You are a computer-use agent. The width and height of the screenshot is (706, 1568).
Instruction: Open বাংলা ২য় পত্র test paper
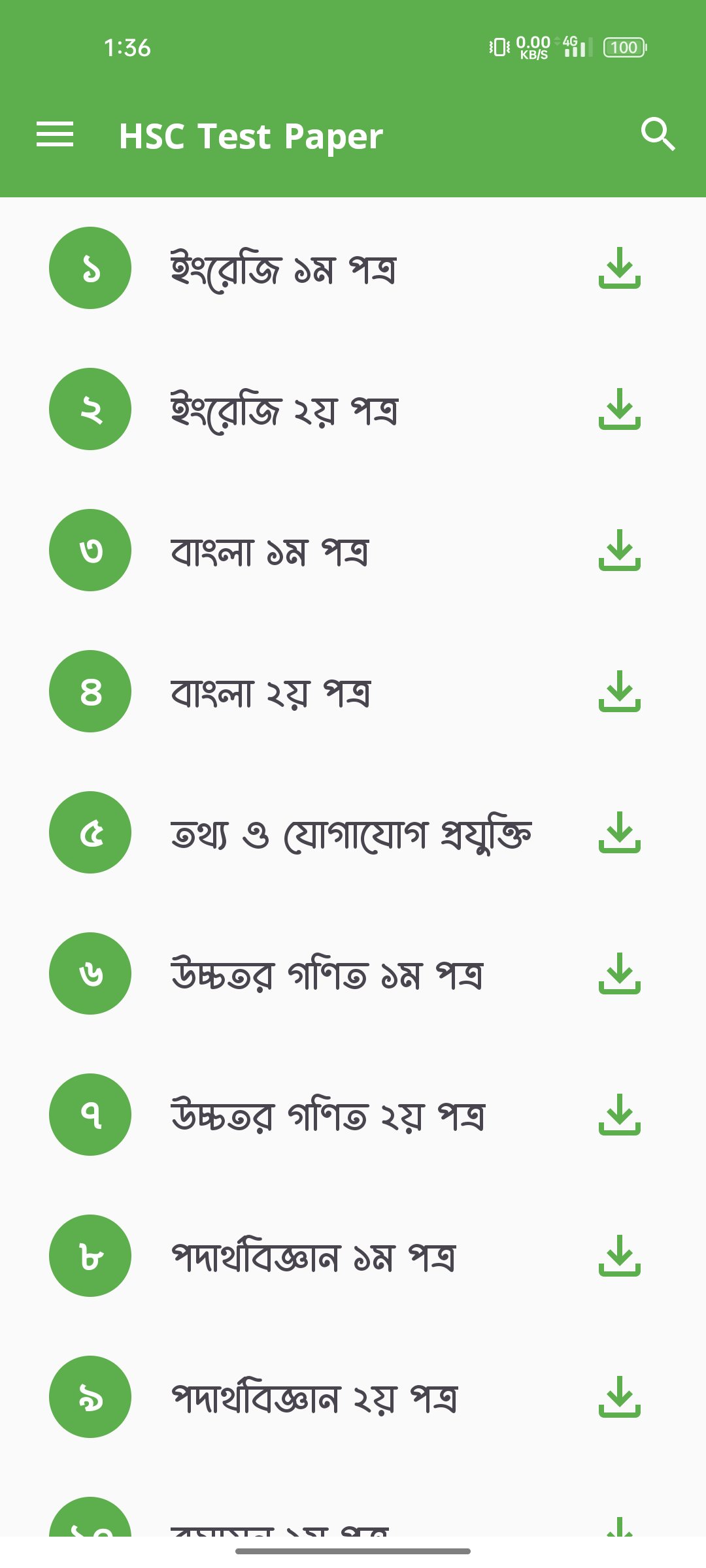[x=271, y=692]
